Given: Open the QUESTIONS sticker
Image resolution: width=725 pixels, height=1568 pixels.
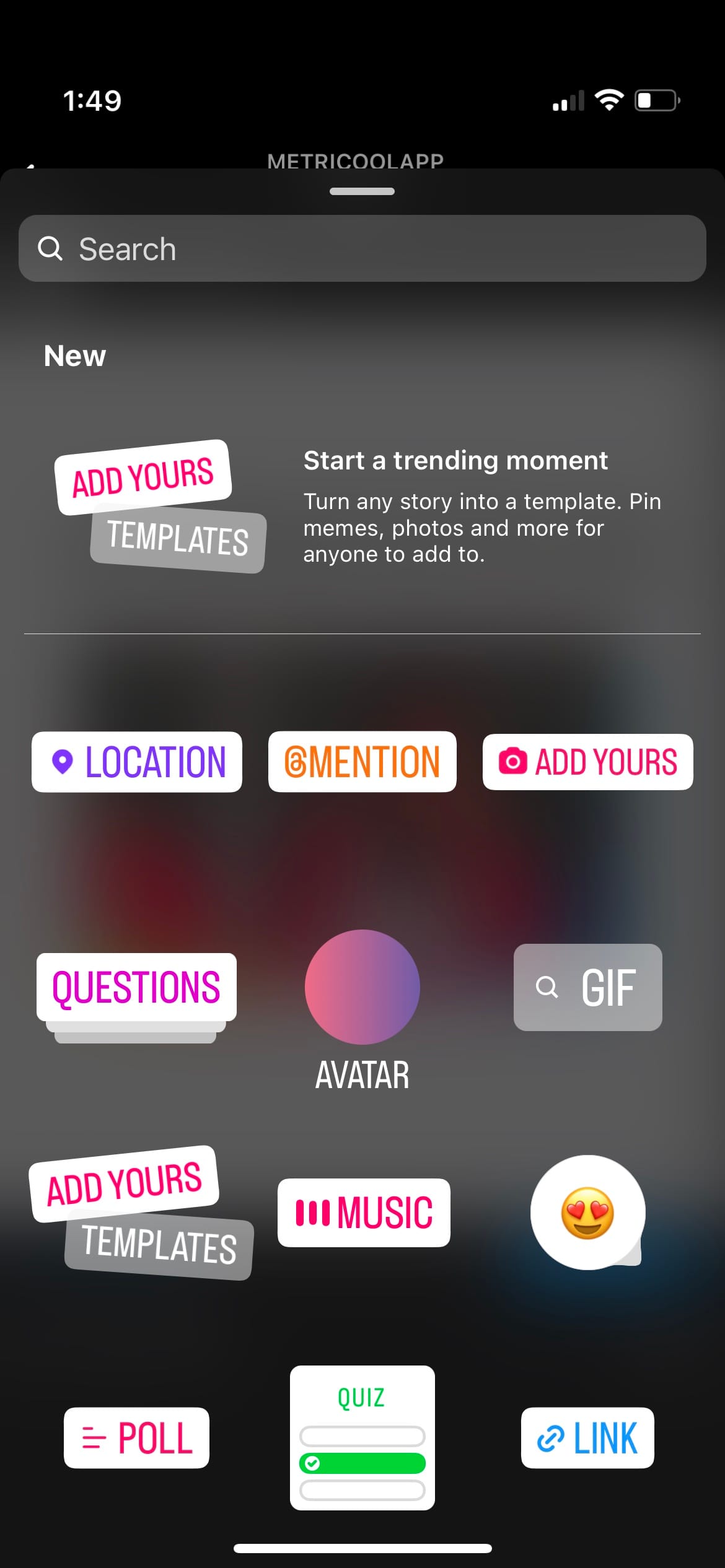Looking at the screenshot, I should click(135, 987).
